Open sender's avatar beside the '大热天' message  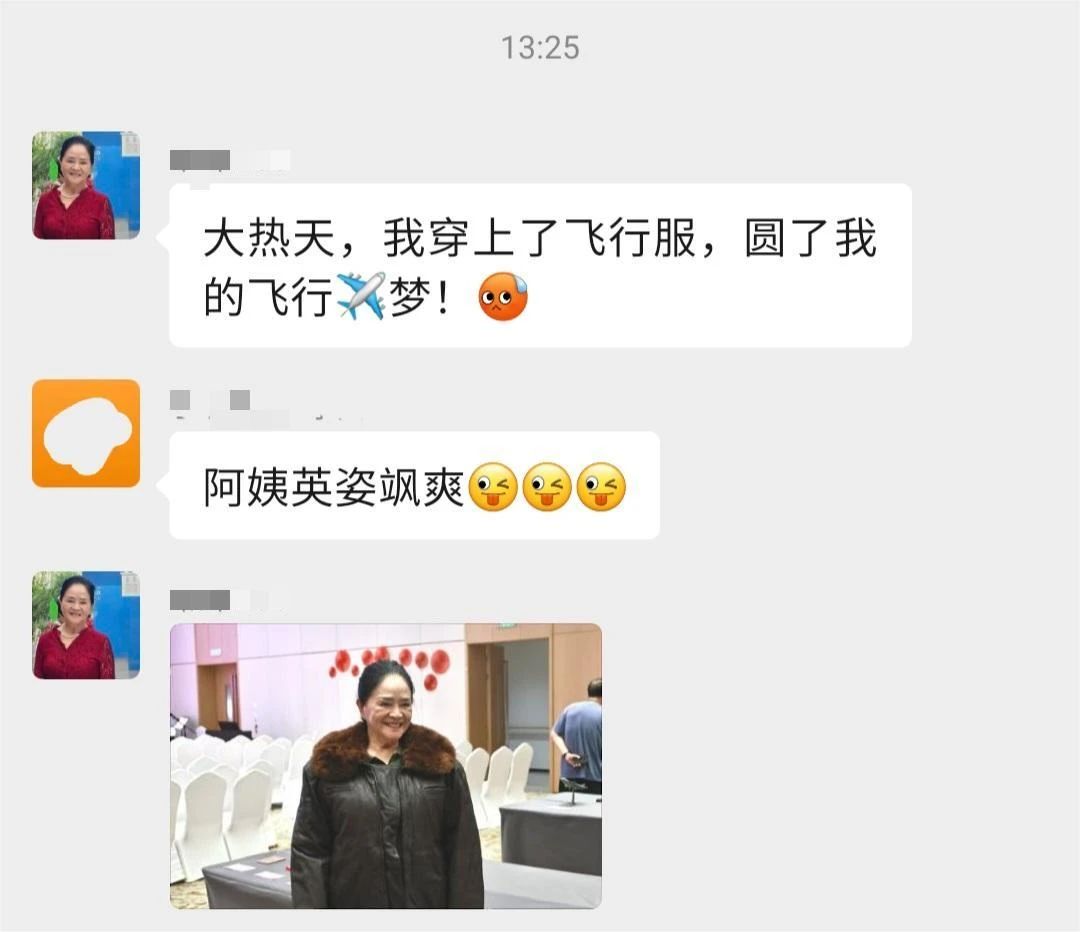click(x=86, y=185)
